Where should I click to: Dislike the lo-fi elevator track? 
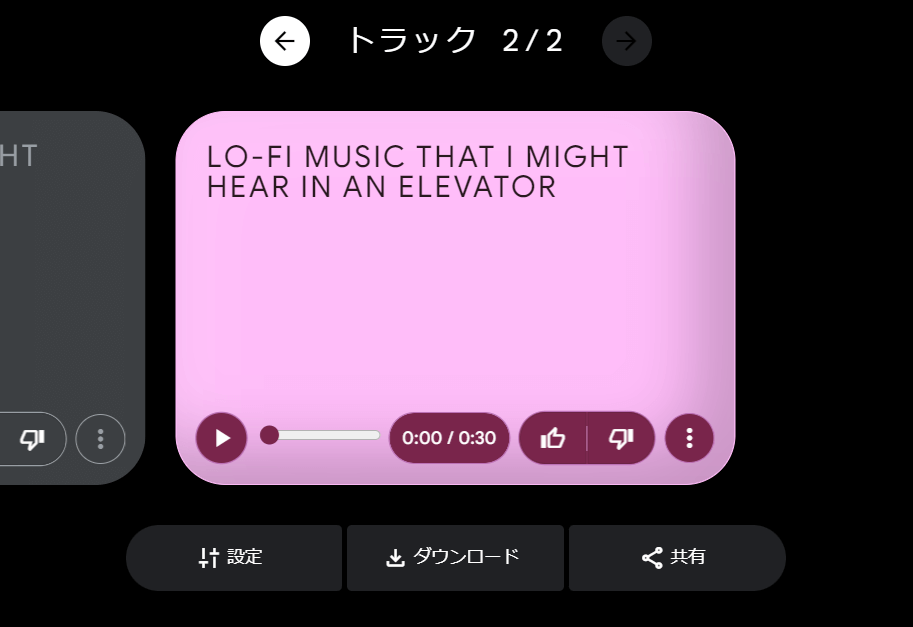pos(621,438)
